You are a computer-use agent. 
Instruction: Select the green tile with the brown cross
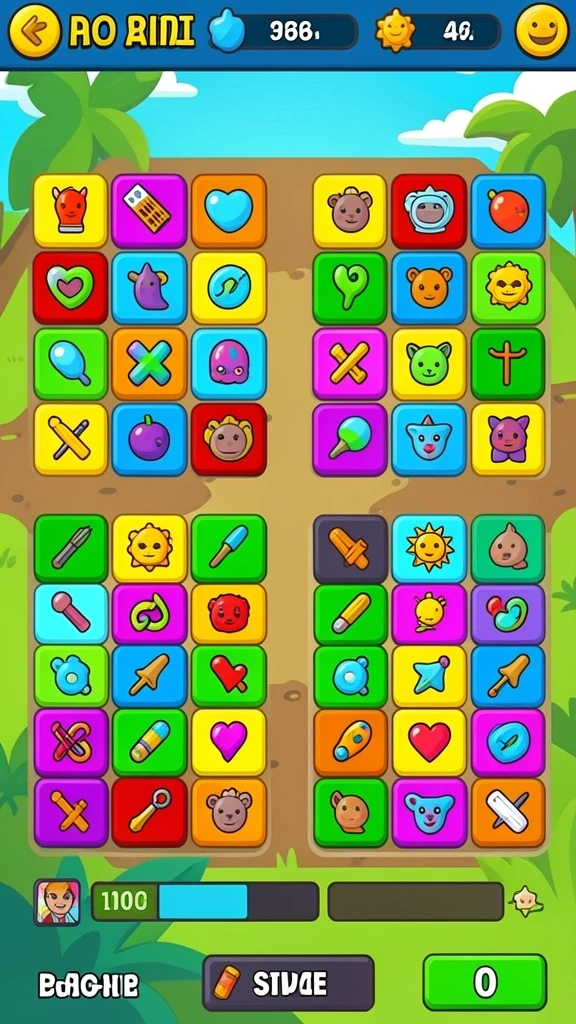pos(508,364)
